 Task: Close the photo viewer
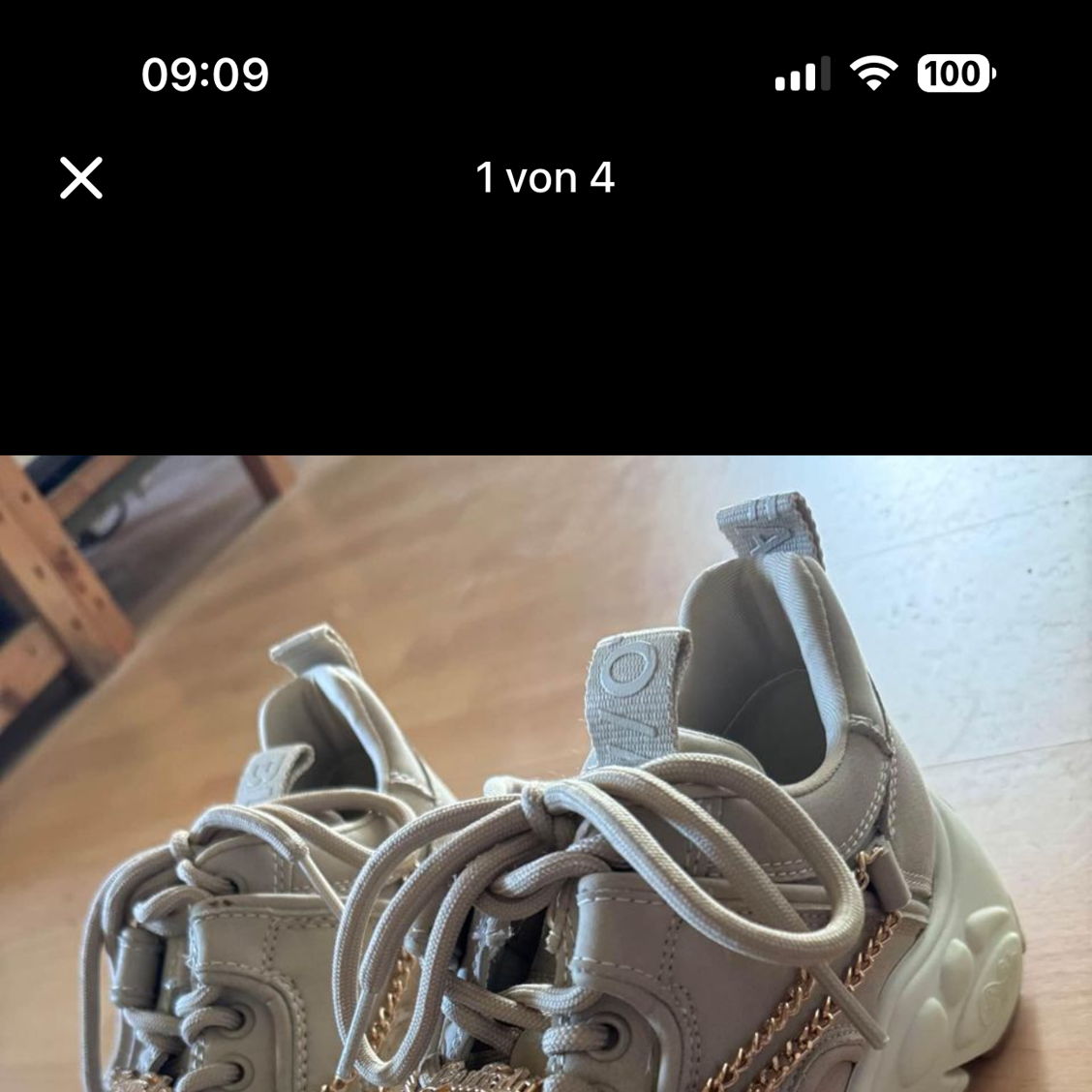(x=81, y=178)
